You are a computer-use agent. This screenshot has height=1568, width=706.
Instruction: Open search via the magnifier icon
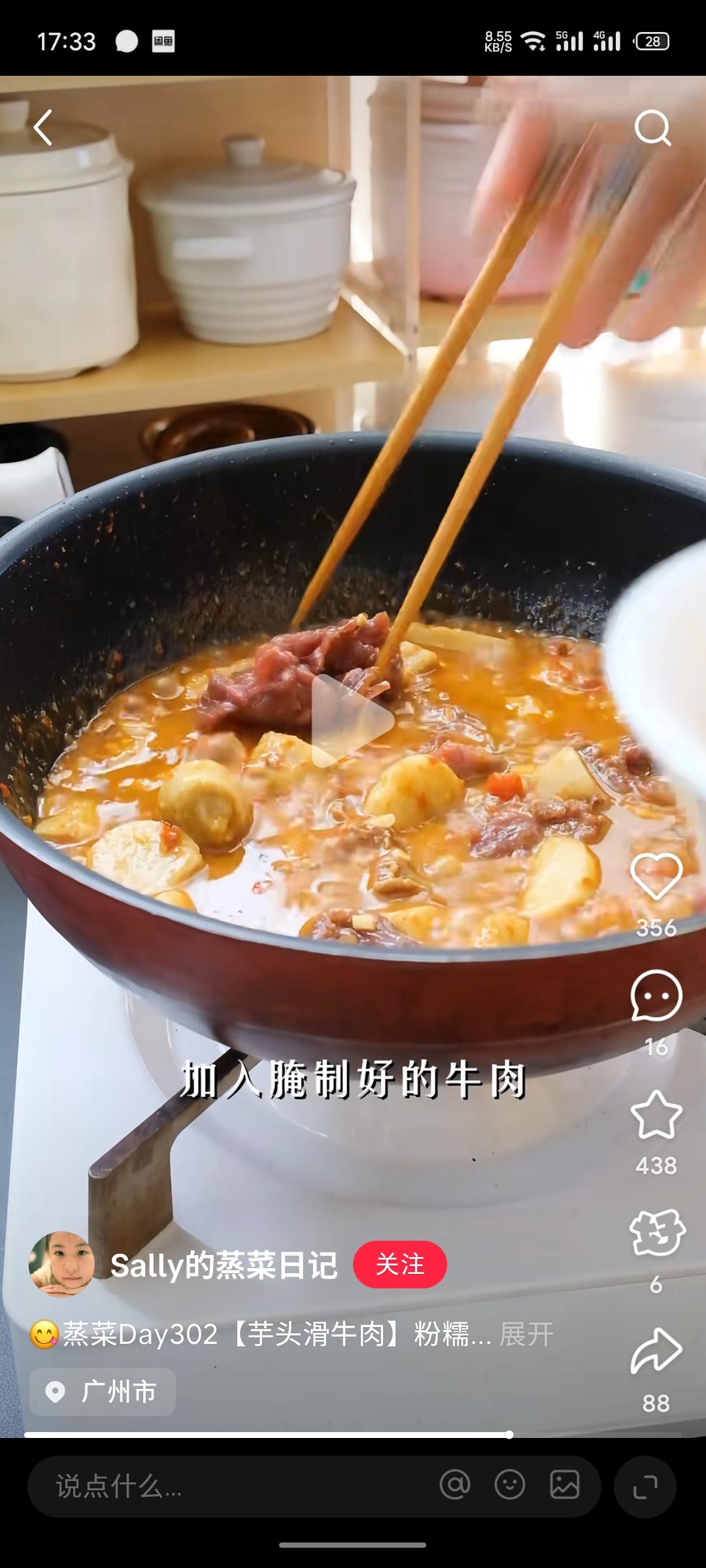point(652,127)
